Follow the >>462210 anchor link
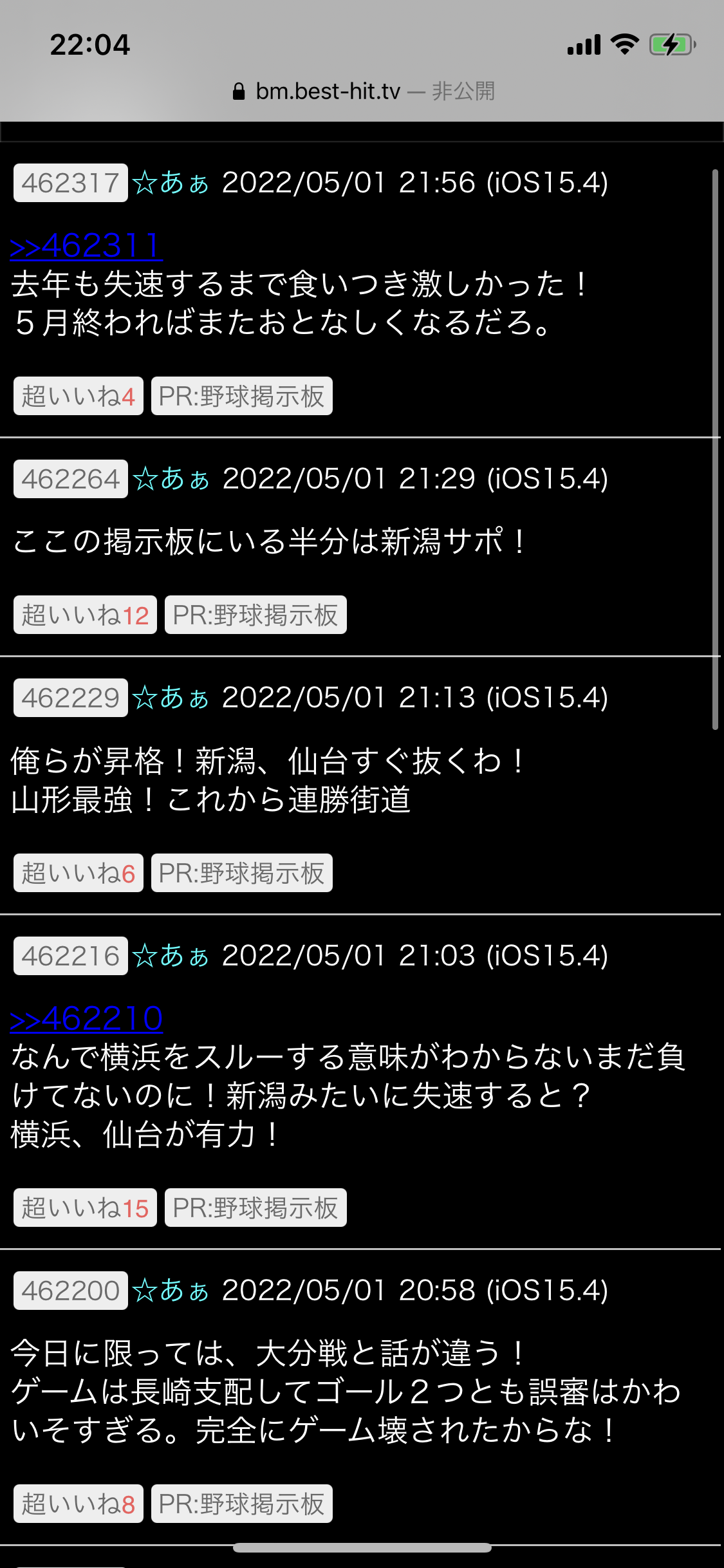Screen dimensions: 724x1568 click(86, 1019)
